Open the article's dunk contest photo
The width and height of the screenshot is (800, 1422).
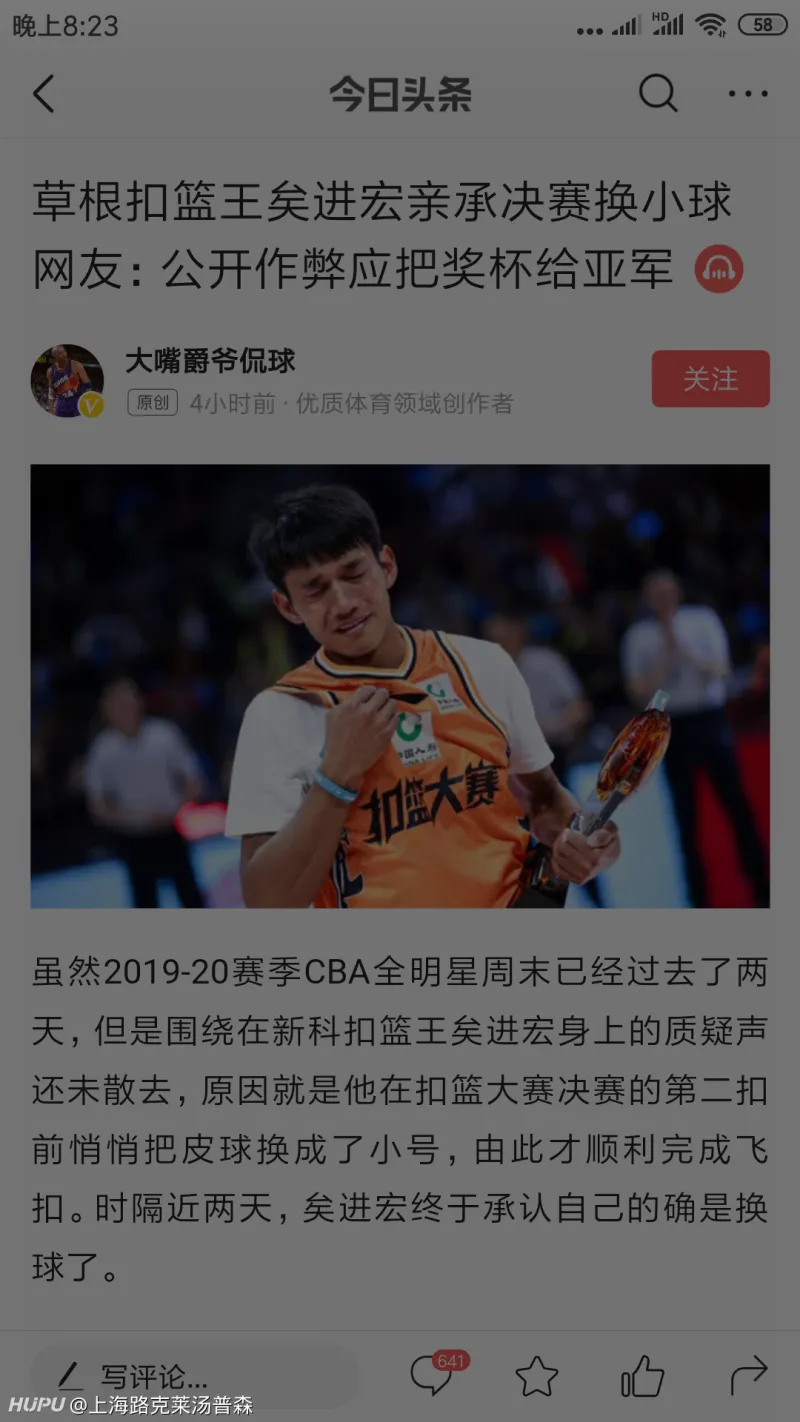(400, 686)
